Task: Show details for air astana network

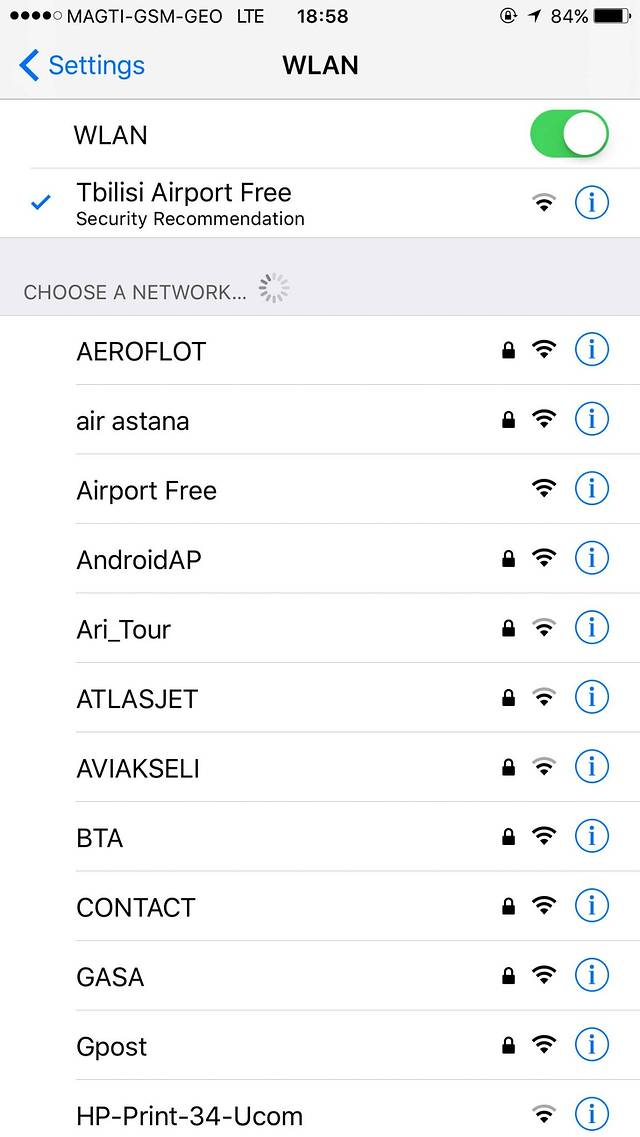Action: coord(592,420)
